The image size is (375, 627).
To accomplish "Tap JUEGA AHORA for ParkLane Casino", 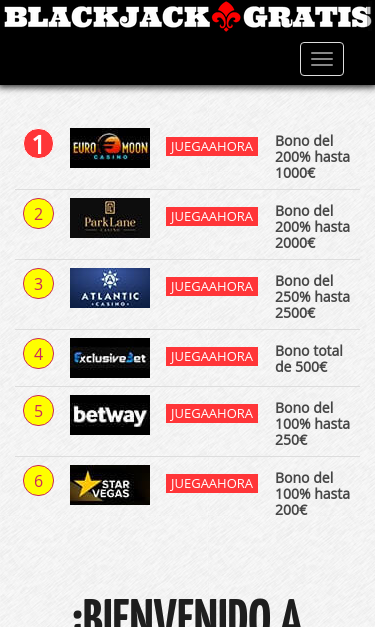I will [x=212, y=217].
